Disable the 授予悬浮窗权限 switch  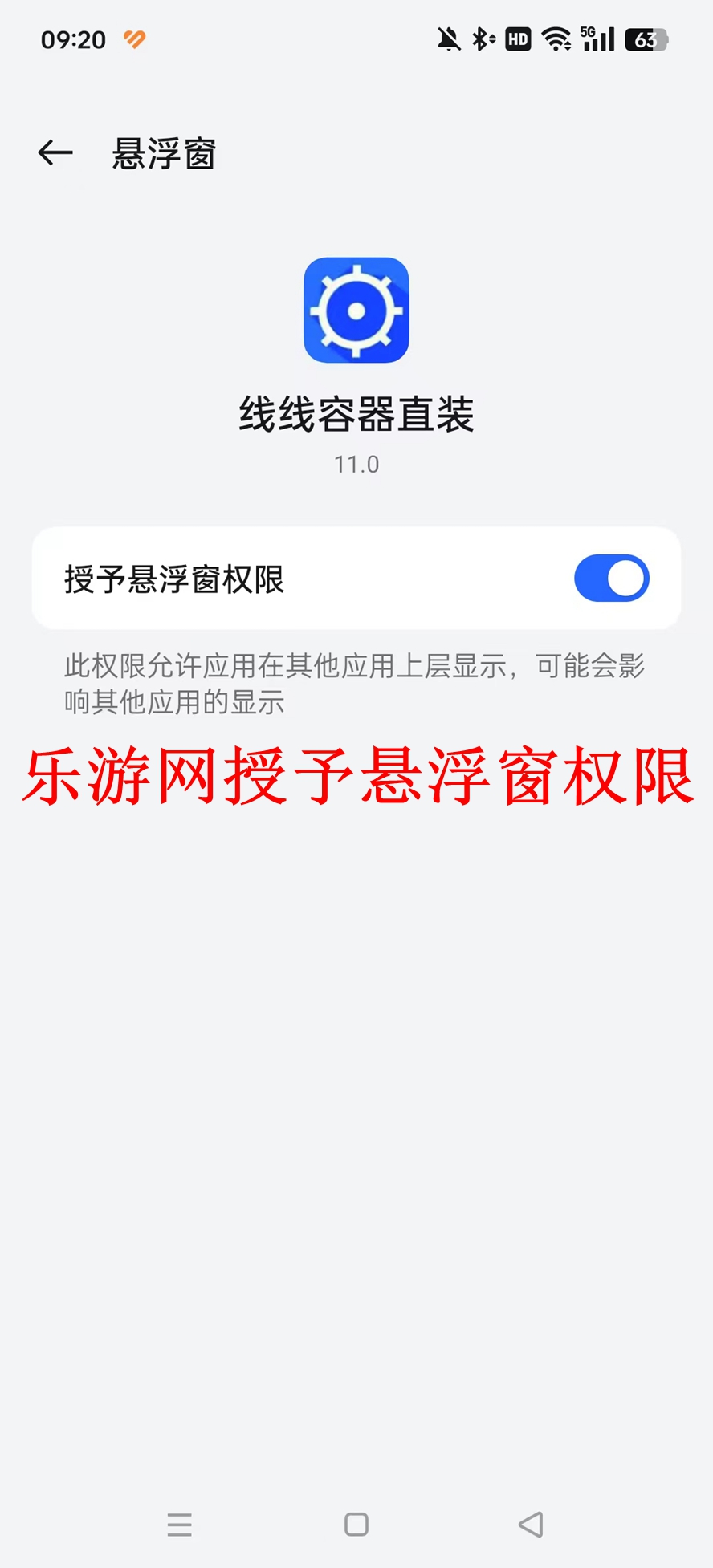point(611,578)
